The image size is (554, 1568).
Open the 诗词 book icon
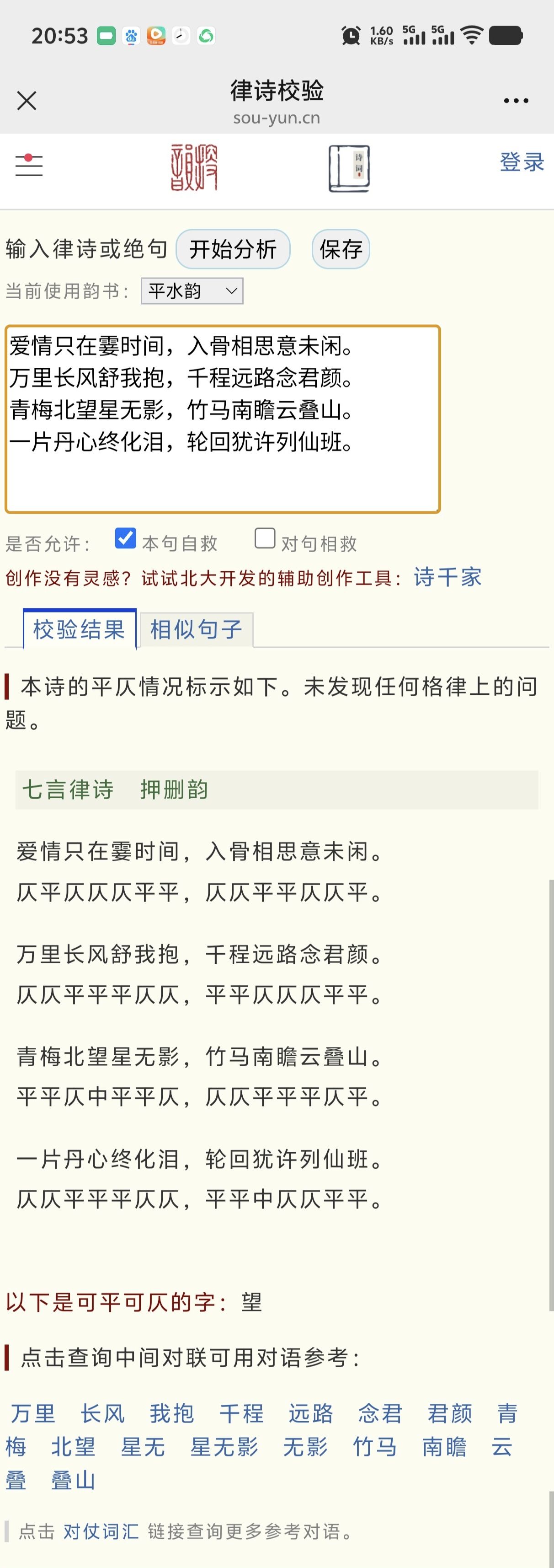(x=349, y=169)
